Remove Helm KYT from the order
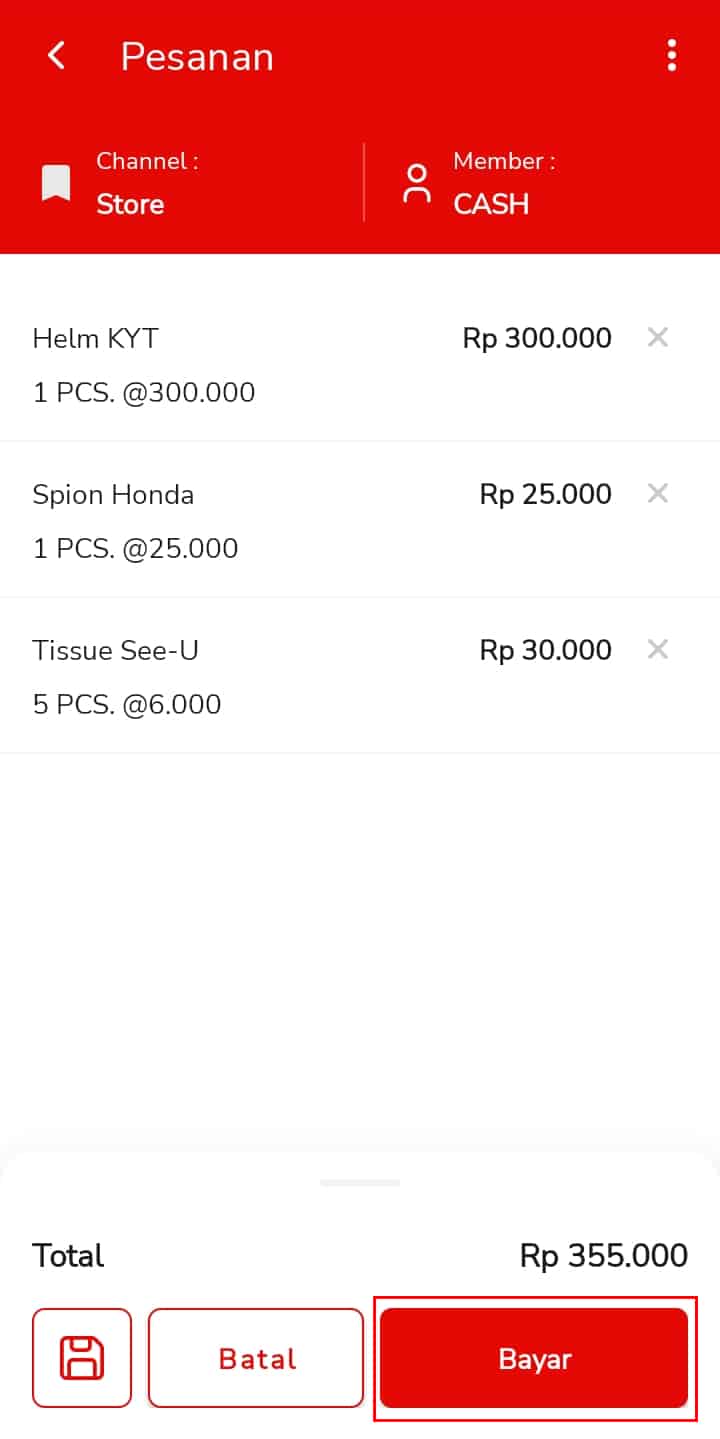This screenshot has height=1439, width=720. tap(657, 338)
